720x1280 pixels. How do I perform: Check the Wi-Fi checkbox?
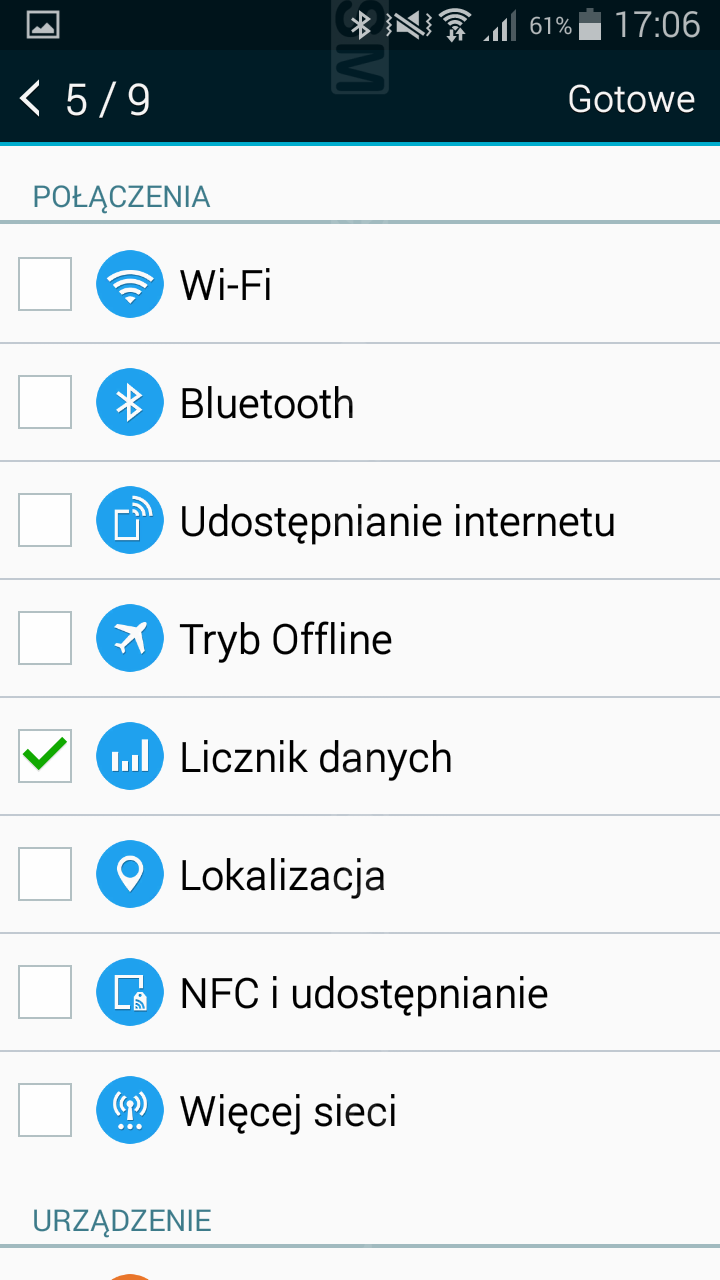click(x=45, y=284)
